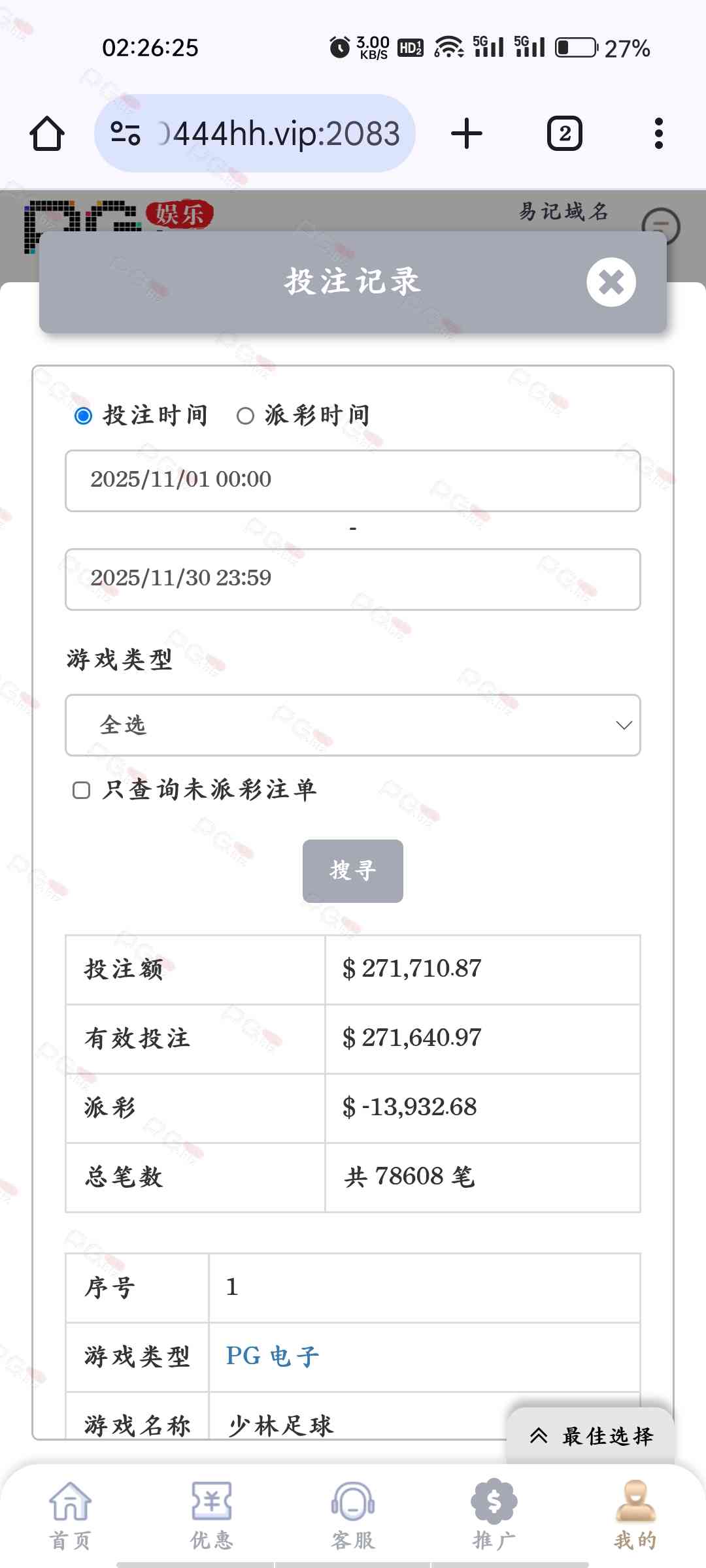
Task: Select the 派彩时间 radio option
Action: coord(245,416)
